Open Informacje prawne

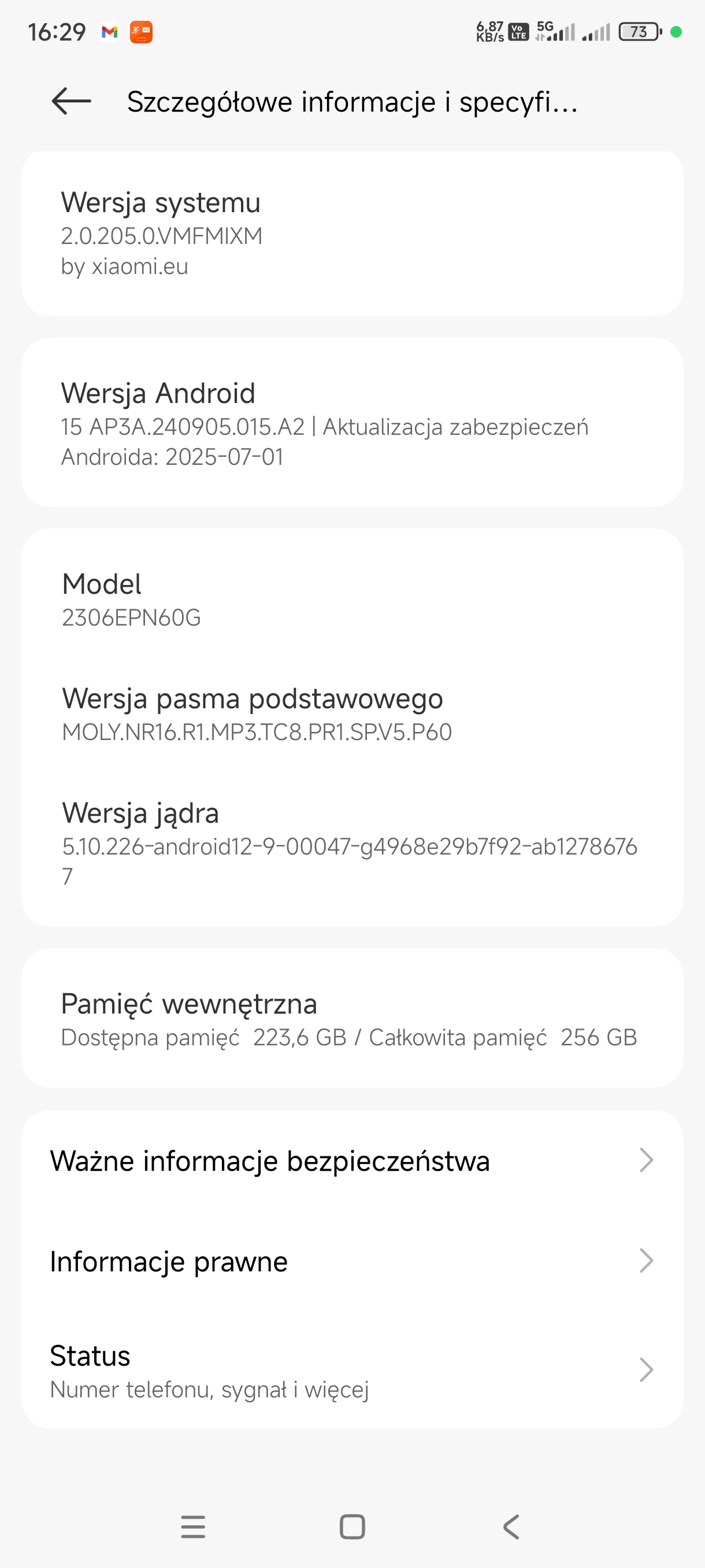point(352,1260)
